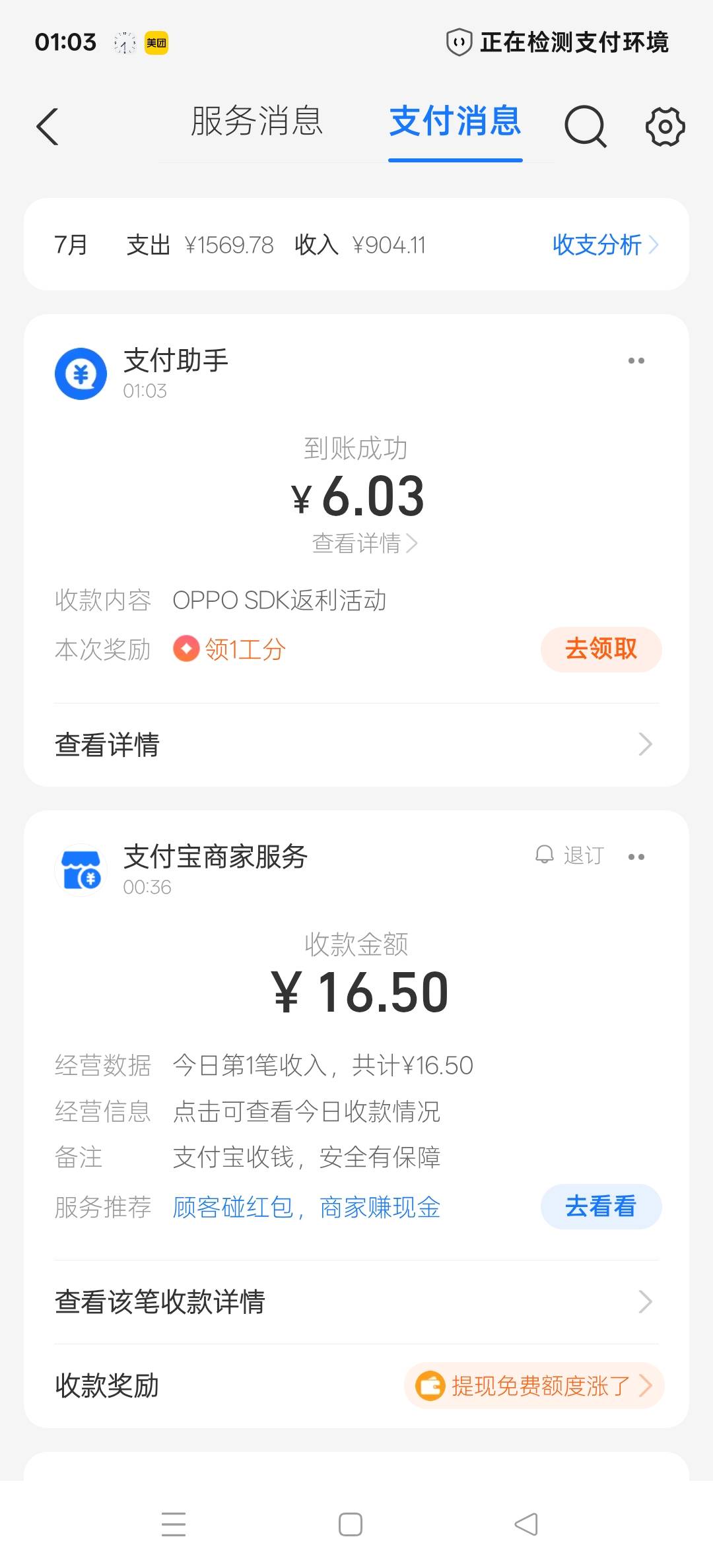Open 查看详情 row of 支付助手 card
Screen dimensions: 713x1568
pos(356,744)
